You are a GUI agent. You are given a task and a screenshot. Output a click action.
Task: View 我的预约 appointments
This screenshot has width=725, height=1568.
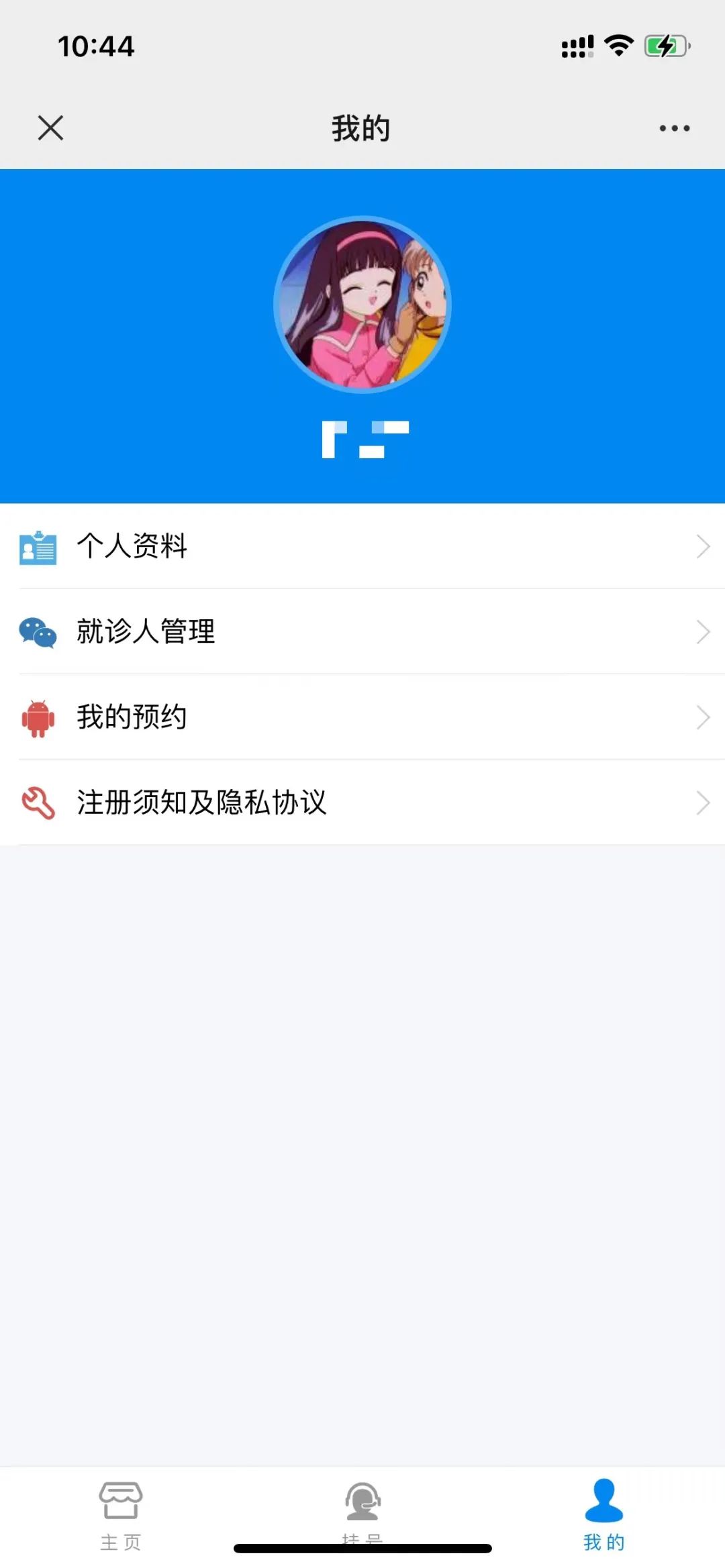tap(362, 717)
